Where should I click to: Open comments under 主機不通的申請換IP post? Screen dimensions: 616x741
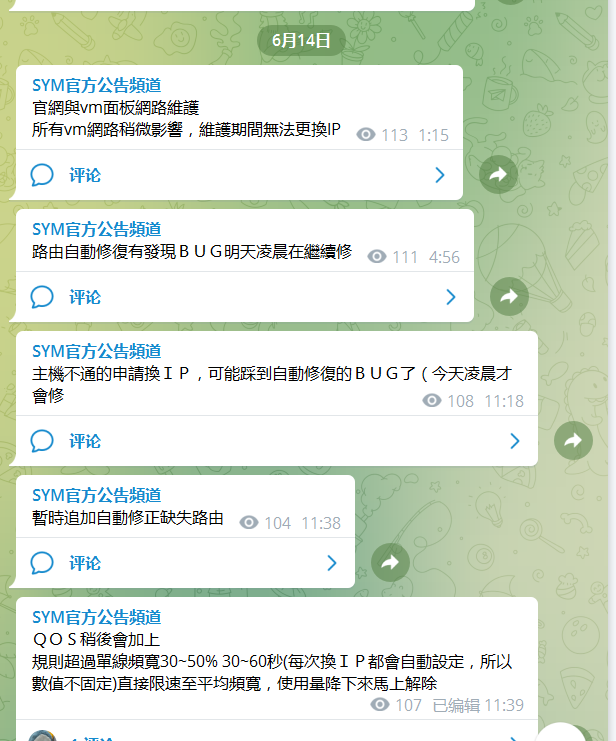[x=85, y=441]
